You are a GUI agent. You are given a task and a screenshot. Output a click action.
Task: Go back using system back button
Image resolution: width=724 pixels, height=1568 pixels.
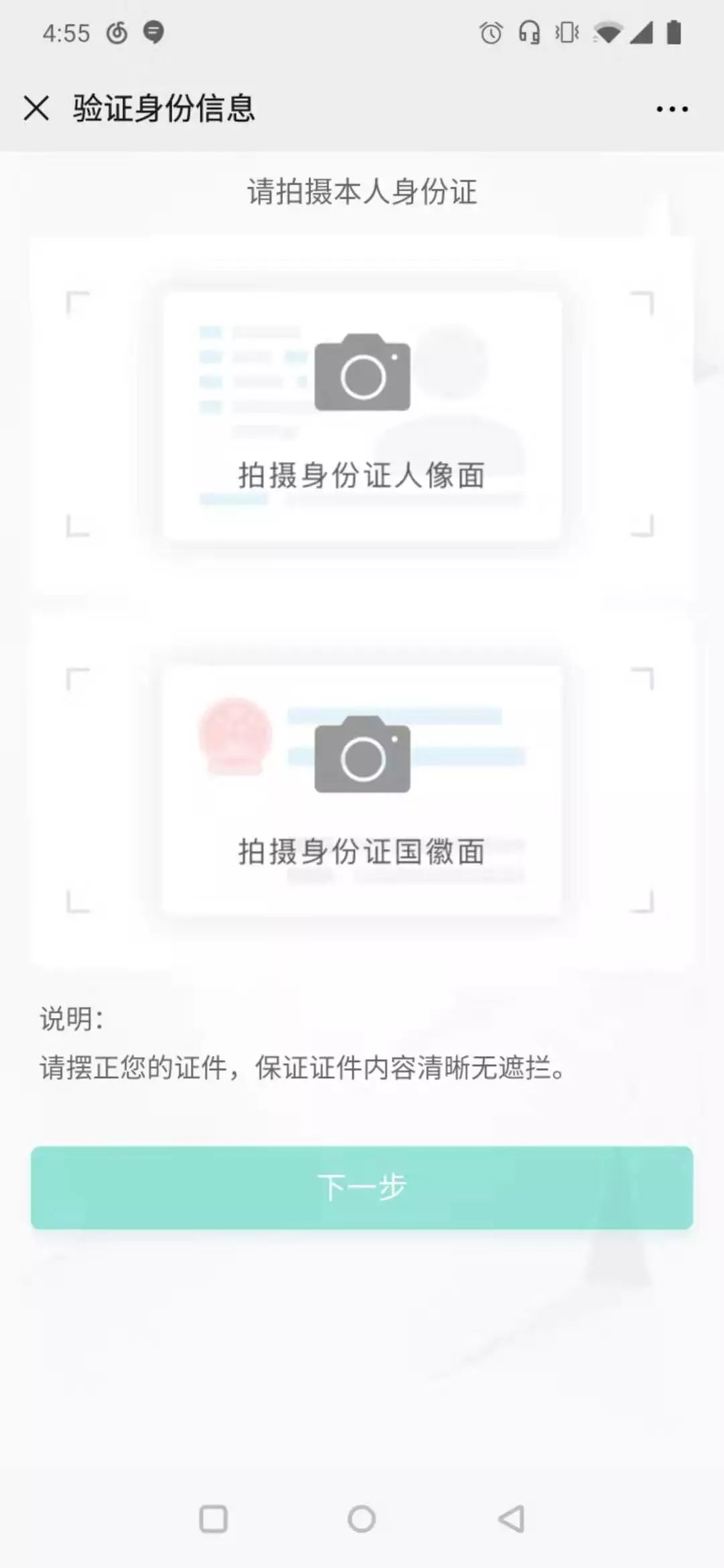(x=511, y=1518)
